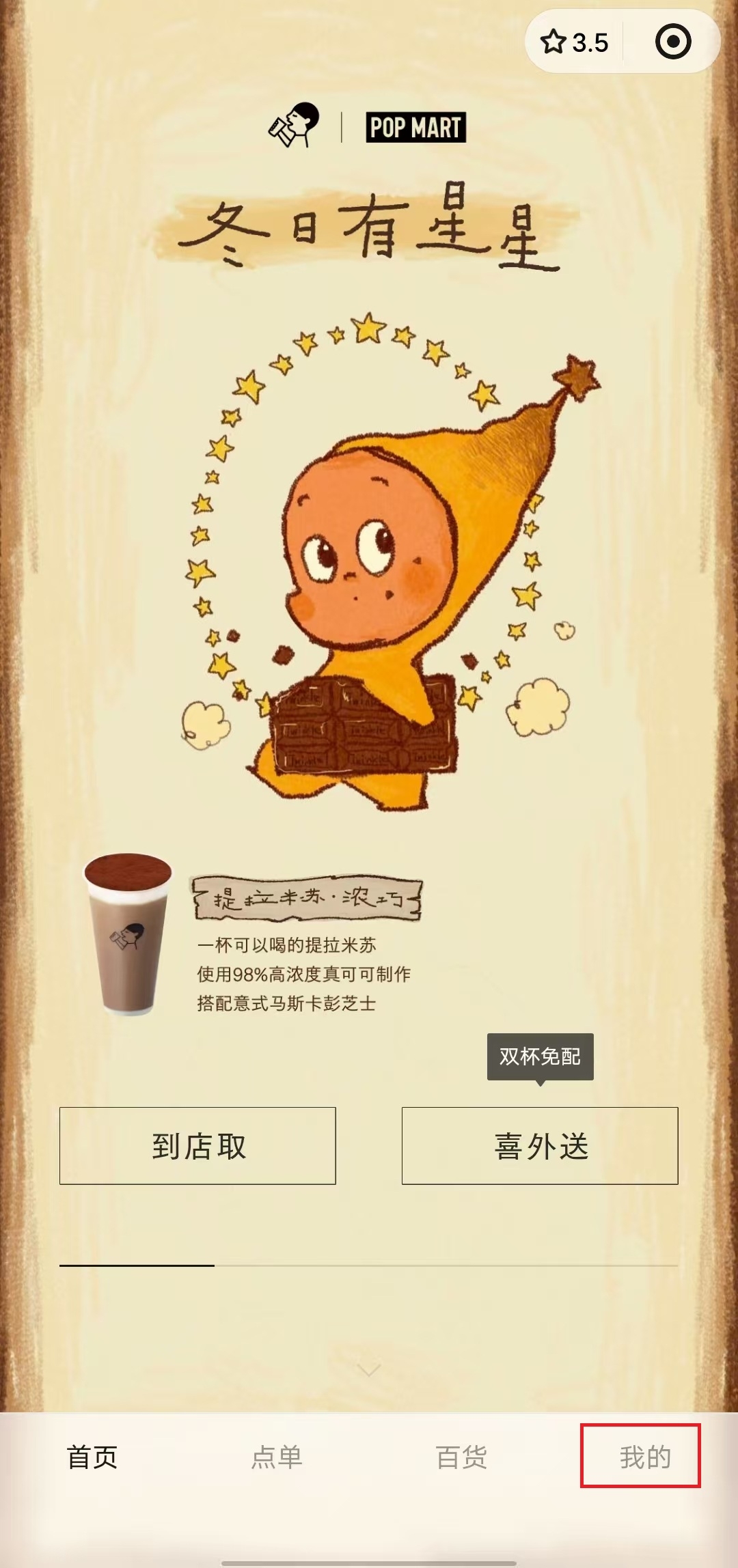738x1568 pixels.
Task: Switch to the 首页 tab
Action: click(92, 1457)
